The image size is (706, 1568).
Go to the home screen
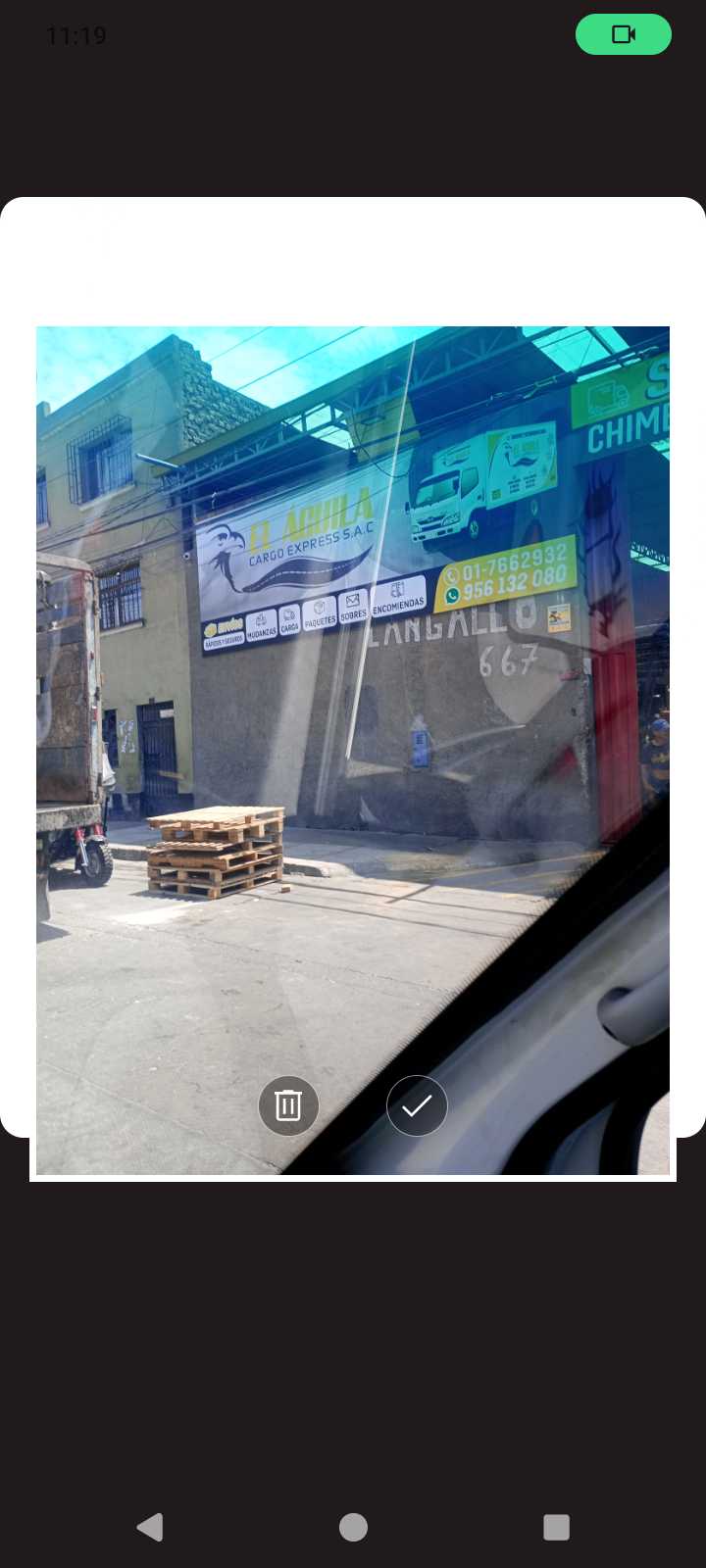pos(353,1527)
